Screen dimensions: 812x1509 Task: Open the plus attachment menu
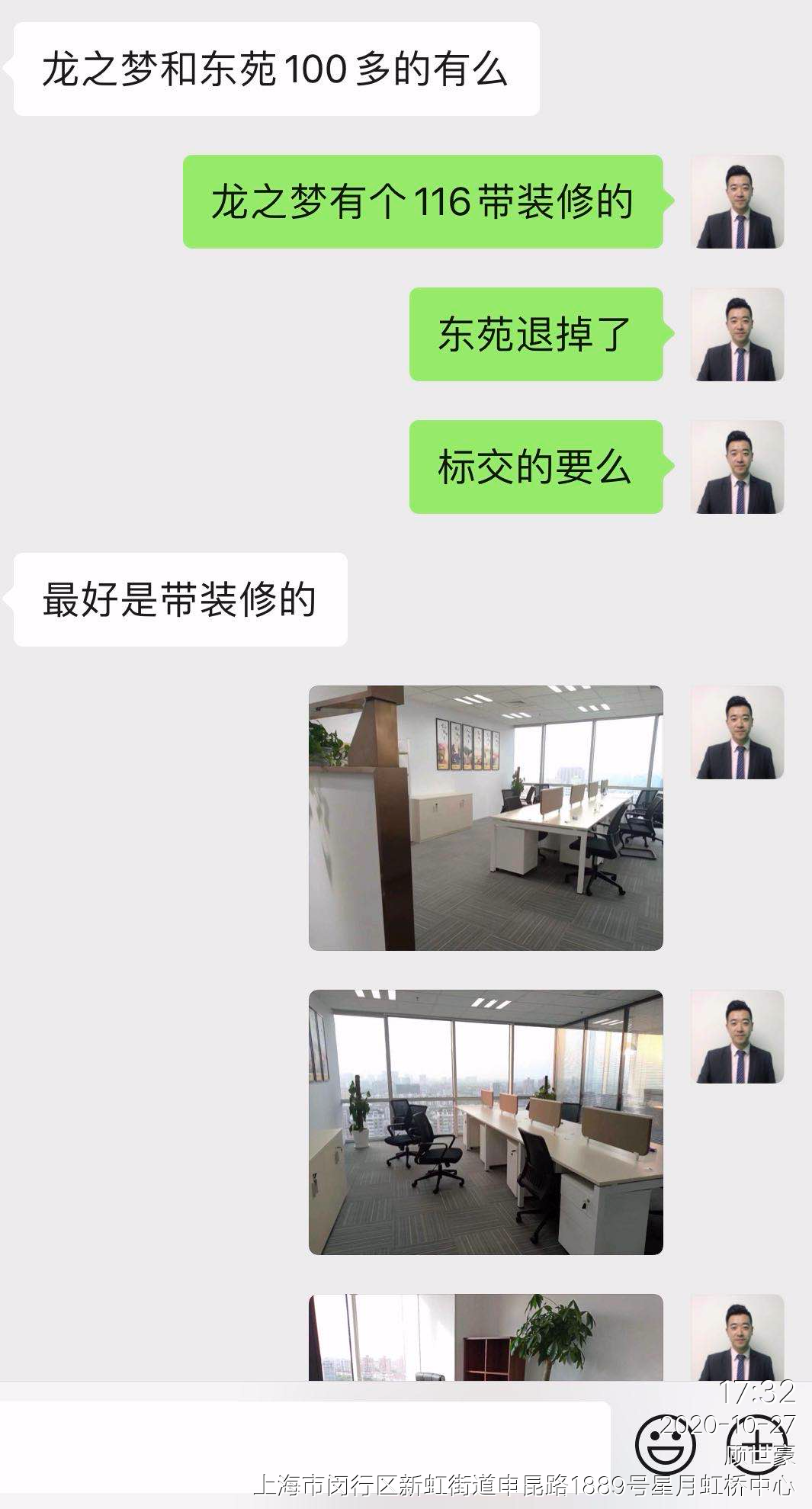click(x=757, y=1445)
